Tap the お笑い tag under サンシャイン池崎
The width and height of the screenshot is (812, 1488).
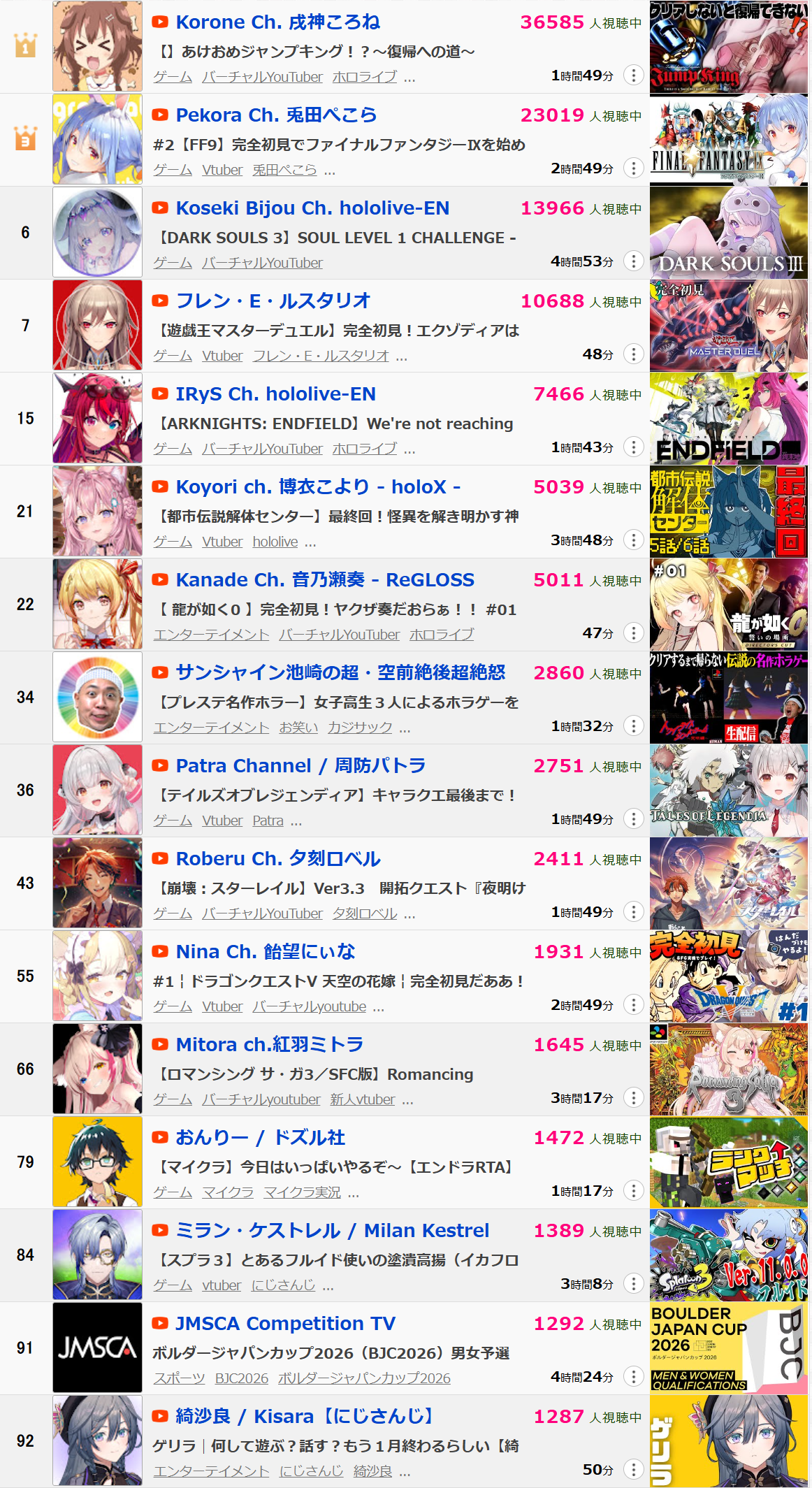click(298, 728)
